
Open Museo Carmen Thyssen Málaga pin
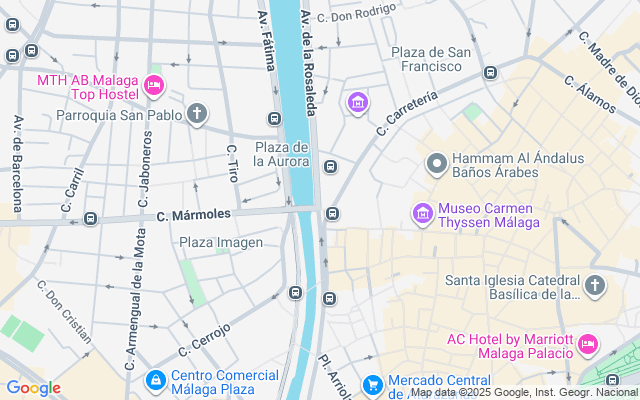click(x=423, y=213)
